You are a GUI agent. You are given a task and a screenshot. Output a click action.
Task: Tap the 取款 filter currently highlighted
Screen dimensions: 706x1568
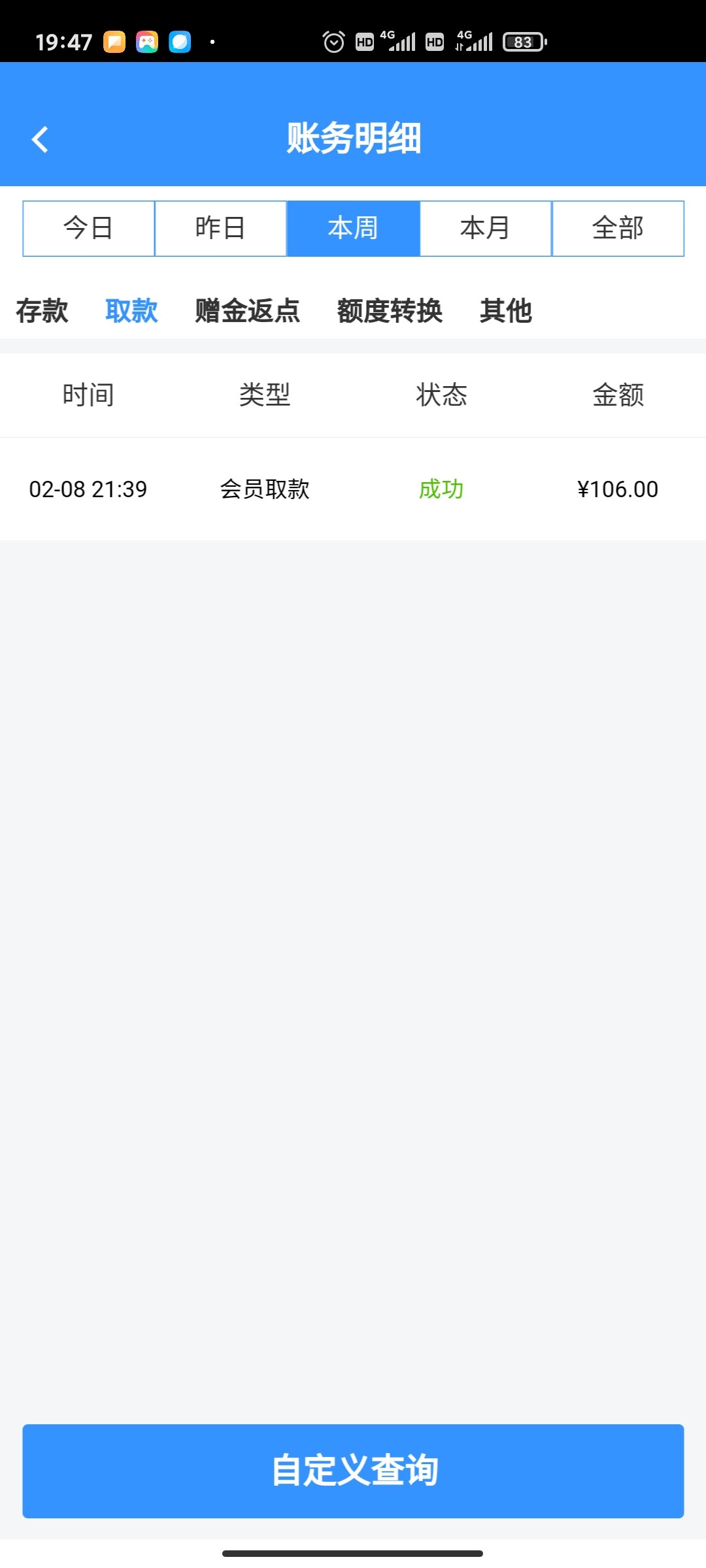click(x=130, y=312)
